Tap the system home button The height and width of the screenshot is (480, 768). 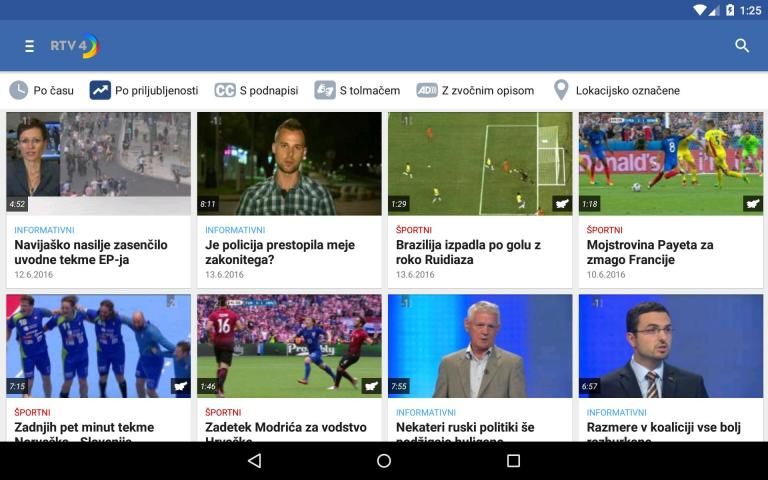(384, 461)
